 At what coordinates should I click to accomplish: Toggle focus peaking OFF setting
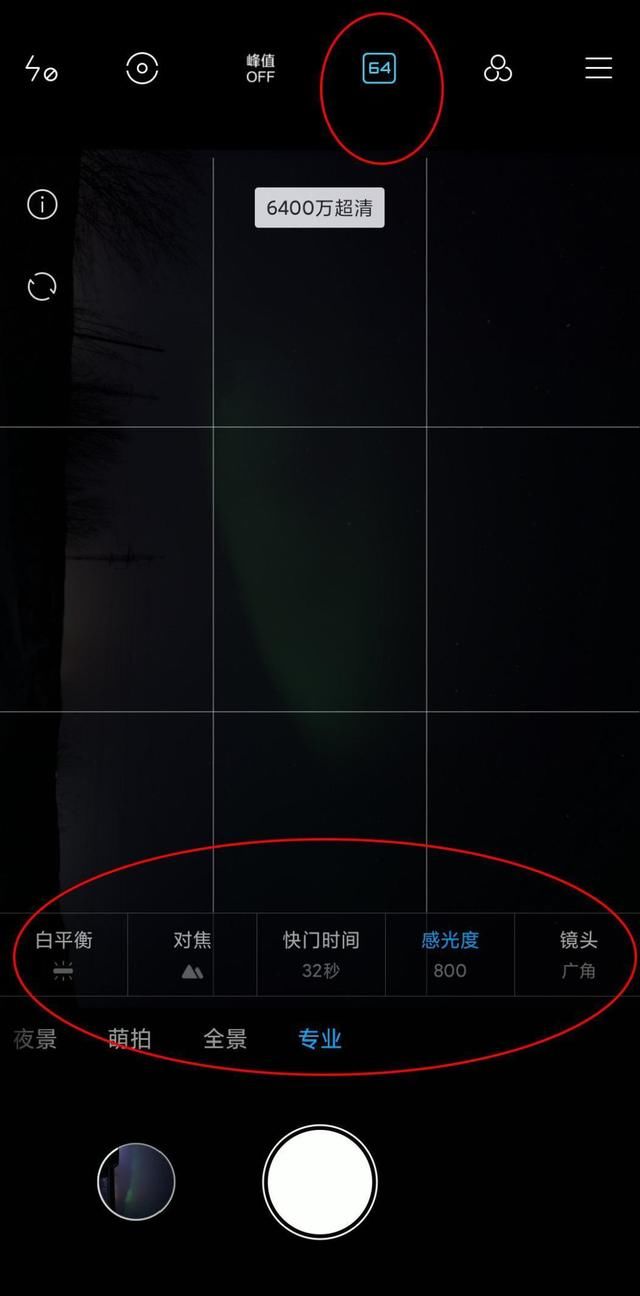coord(260,69)
